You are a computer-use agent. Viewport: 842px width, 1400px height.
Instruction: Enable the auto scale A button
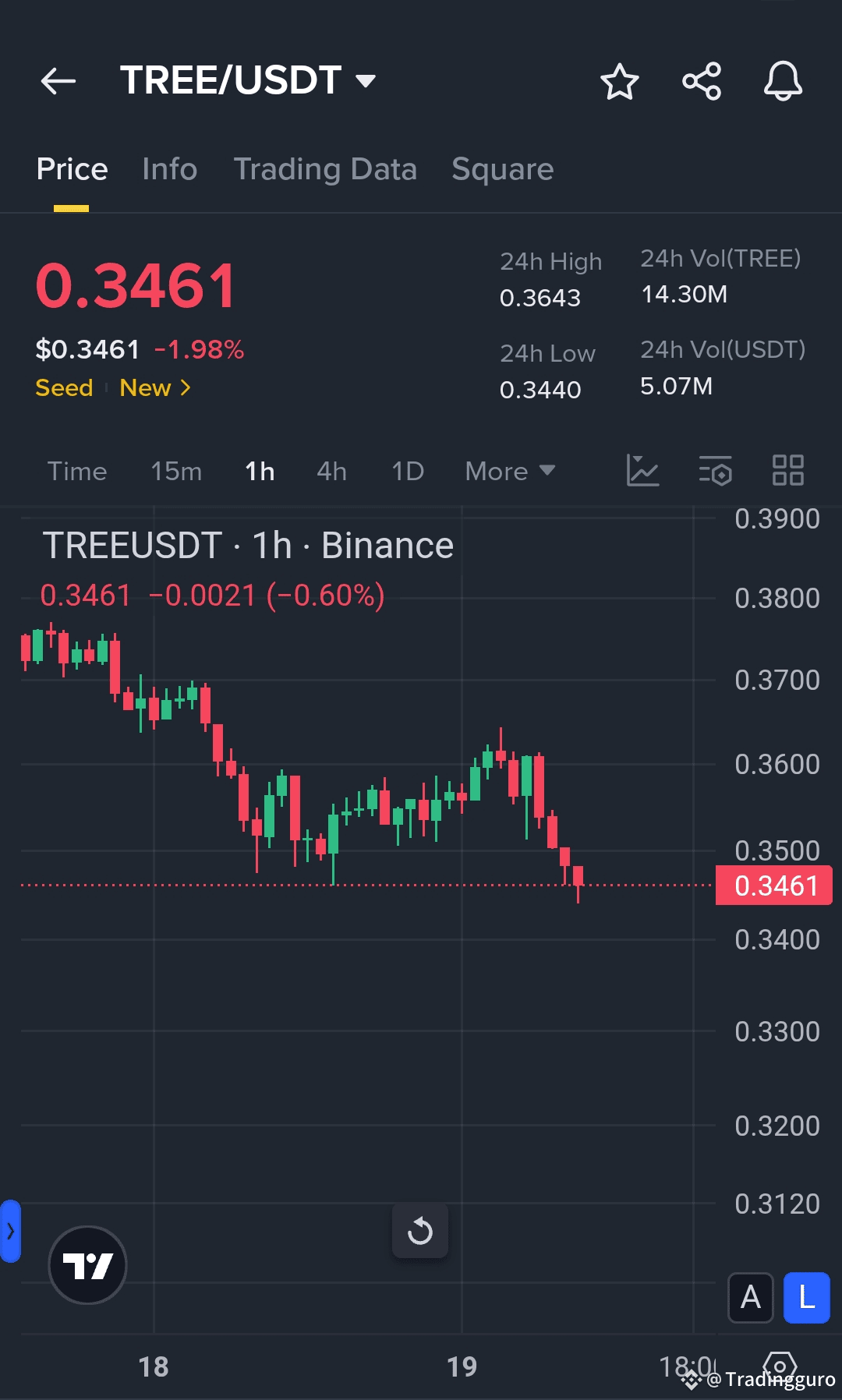750,1298
